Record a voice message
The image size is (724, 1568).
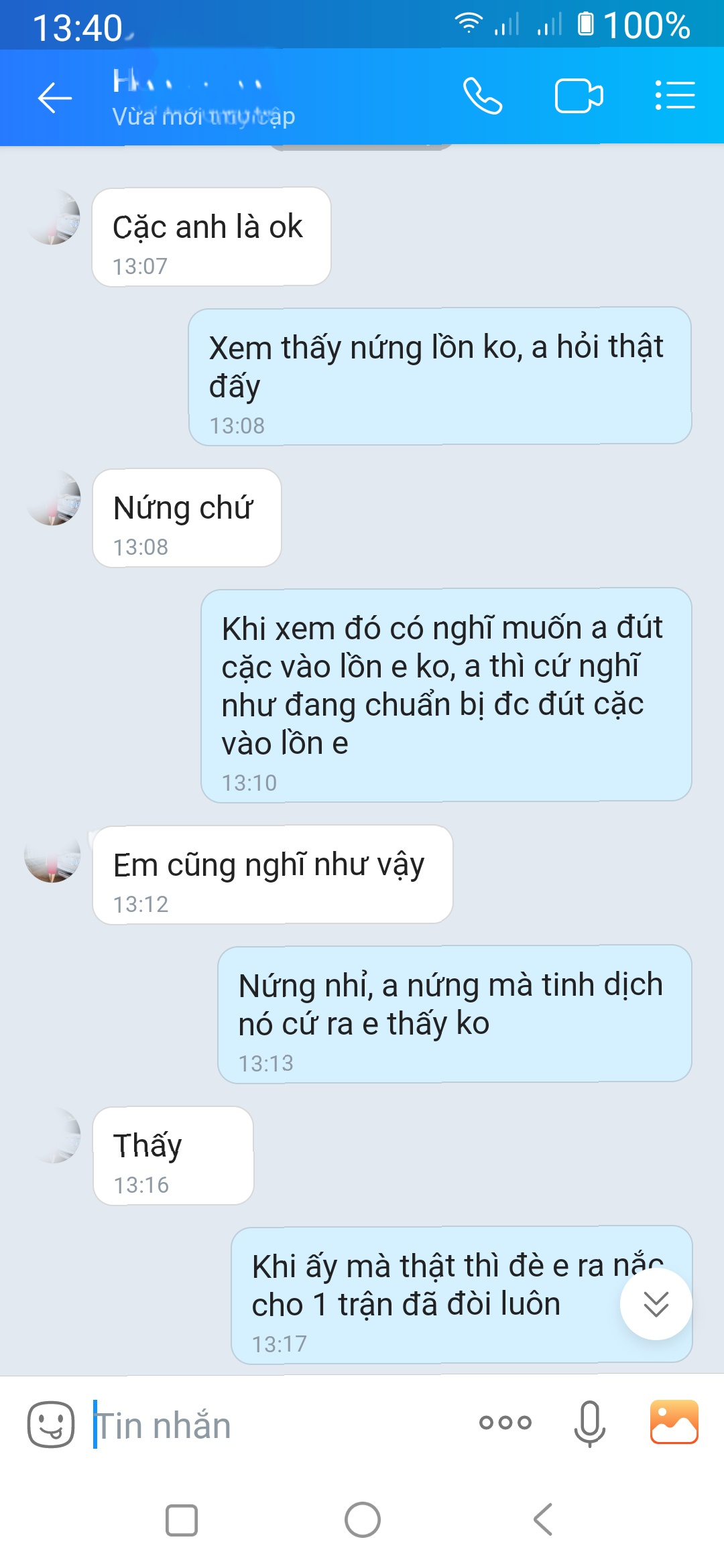click(x=590, y=1423)
